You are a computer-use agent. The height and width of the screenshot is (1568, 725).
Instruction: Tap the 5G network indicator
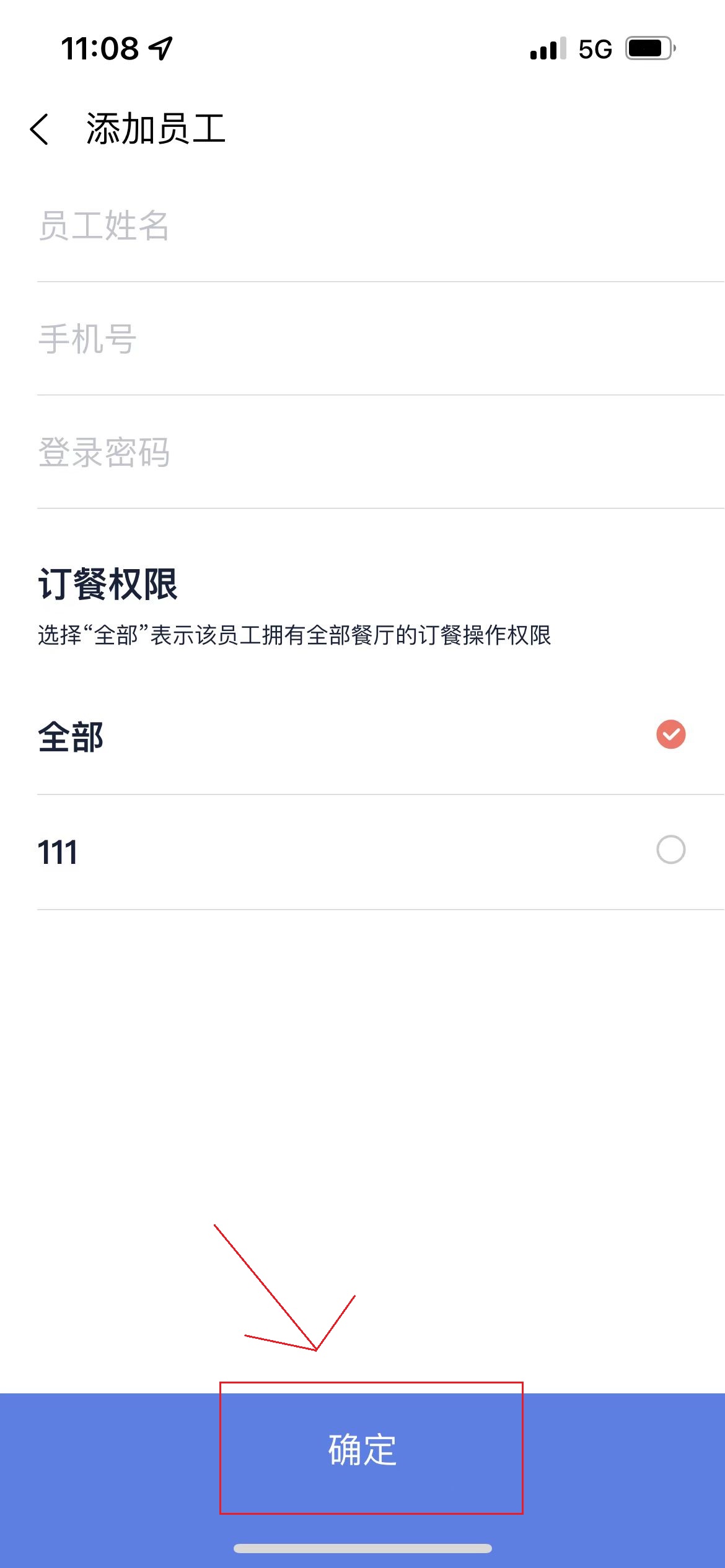click(593, 49)
